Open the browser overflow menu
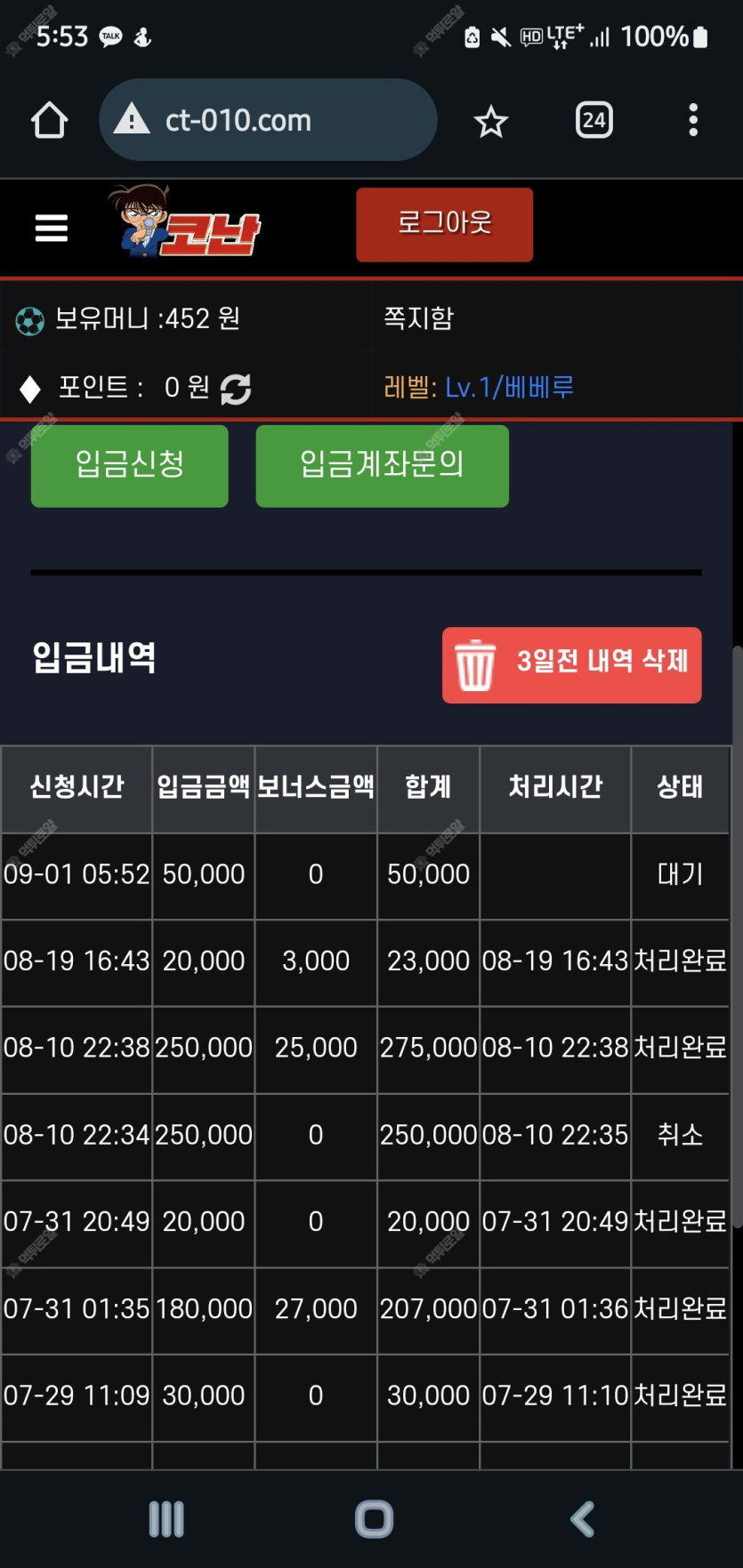This screenshot has height=1568, width=743. point(693,120)
